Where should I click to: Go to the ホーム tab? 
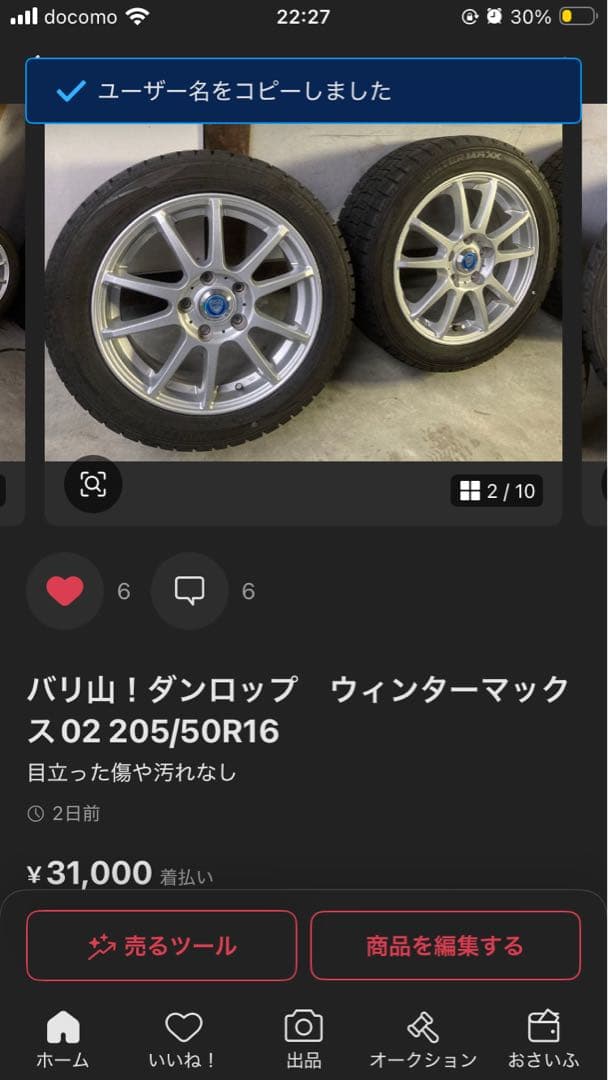click(x=63, y=1038)
